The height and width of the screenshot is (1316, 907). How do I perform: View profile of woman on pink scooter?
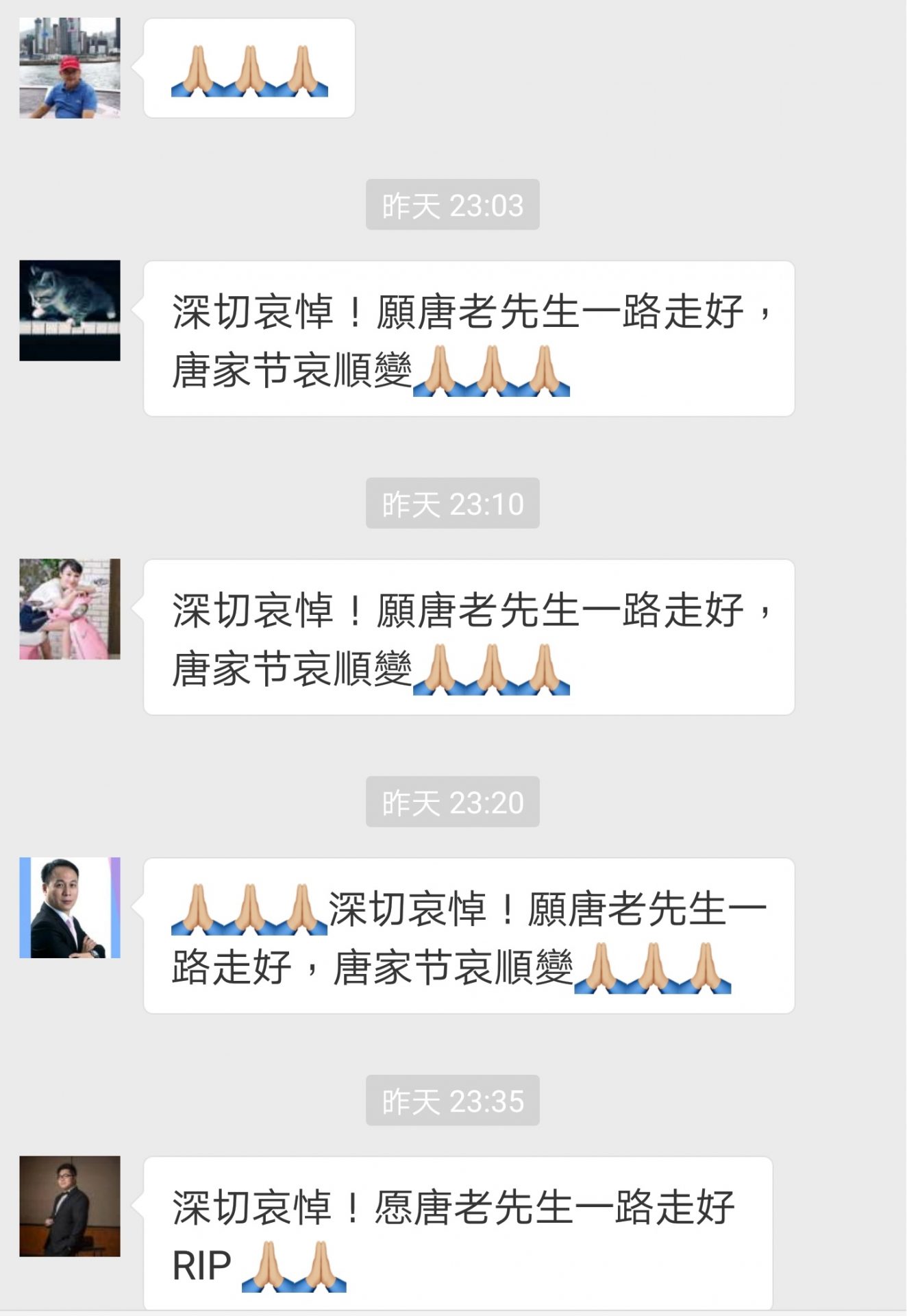click(x=69, y=609)
